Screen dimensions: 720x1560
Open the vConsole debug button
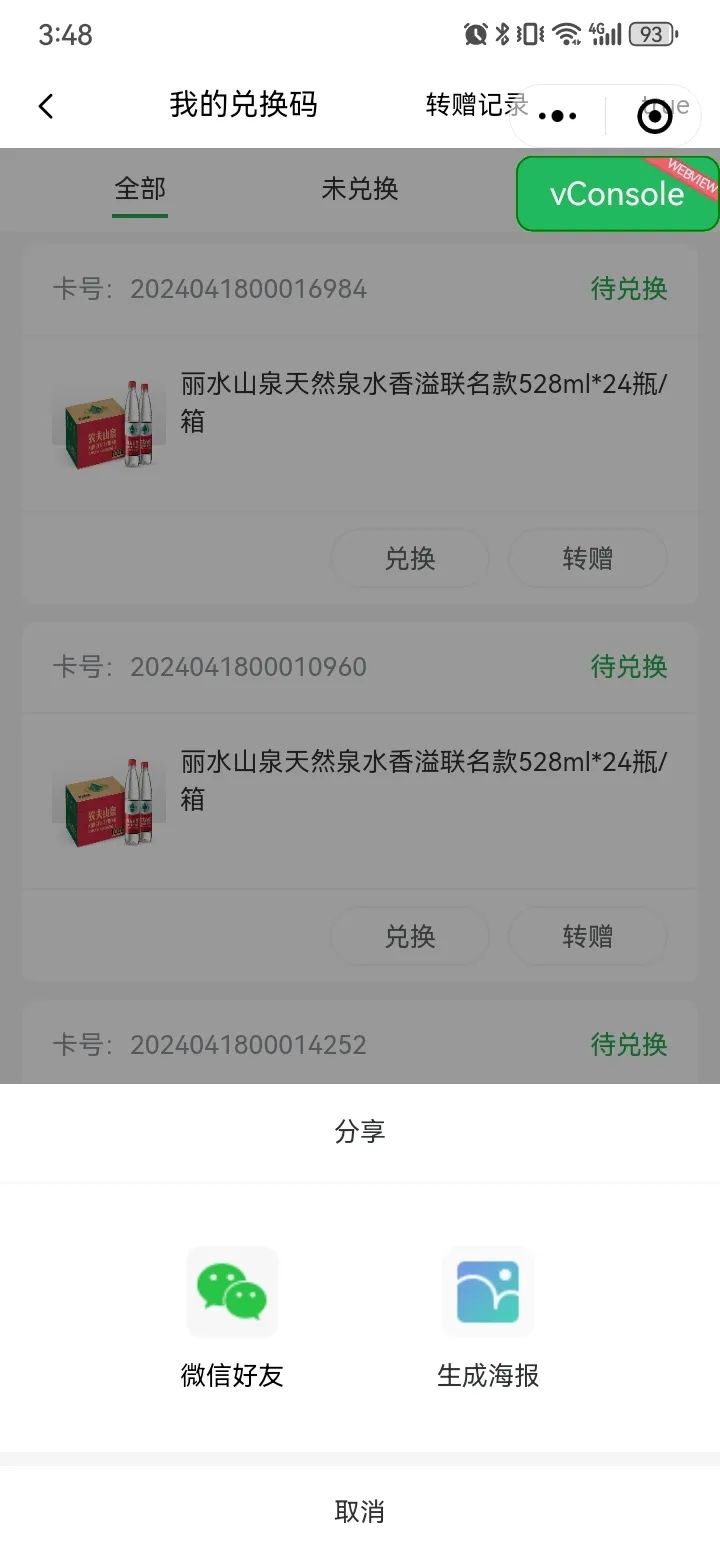pos(616,194)
